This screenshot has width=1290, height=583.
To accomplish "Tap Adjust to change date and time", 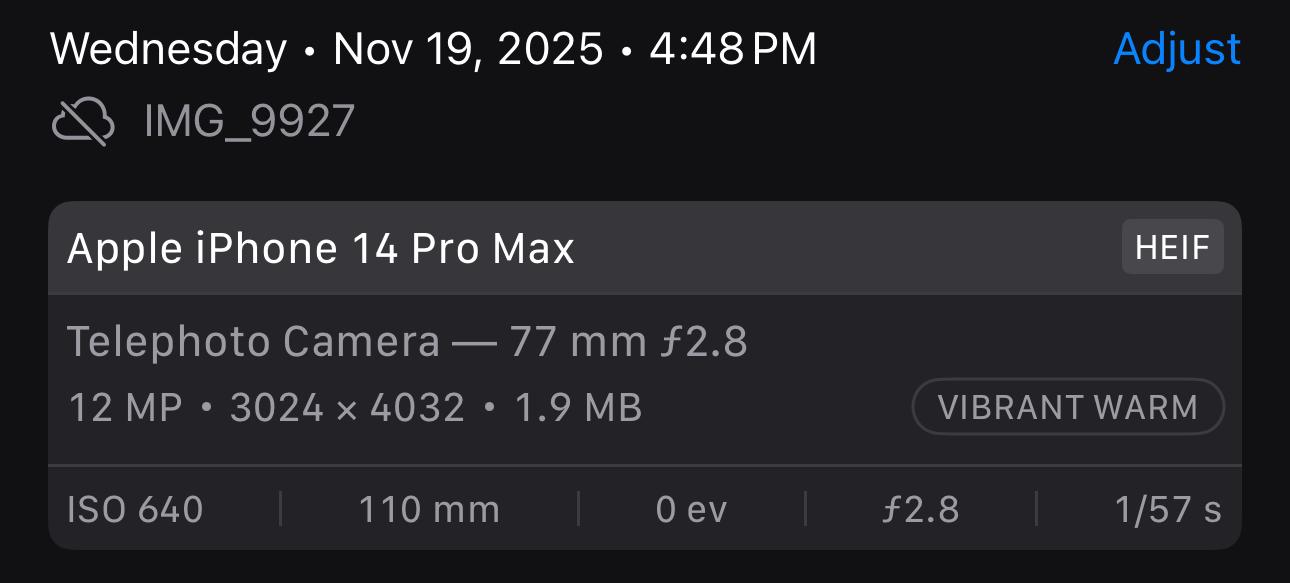I will (x=1177, y=49).
